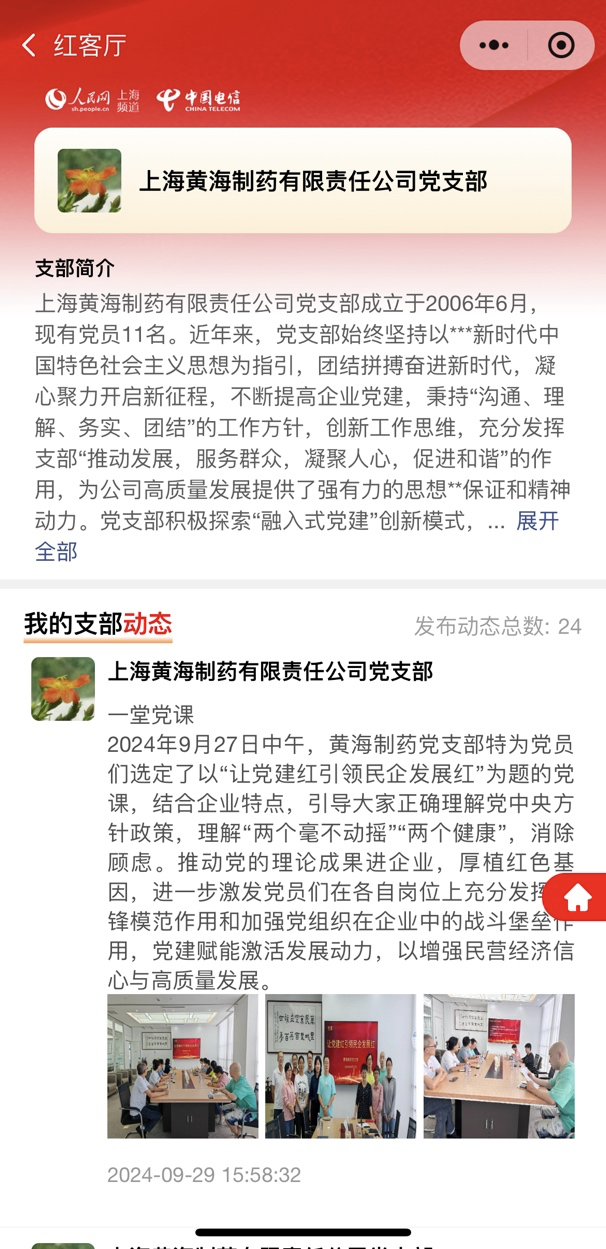Close the mini program with the circle button

[x=562, y=45]
